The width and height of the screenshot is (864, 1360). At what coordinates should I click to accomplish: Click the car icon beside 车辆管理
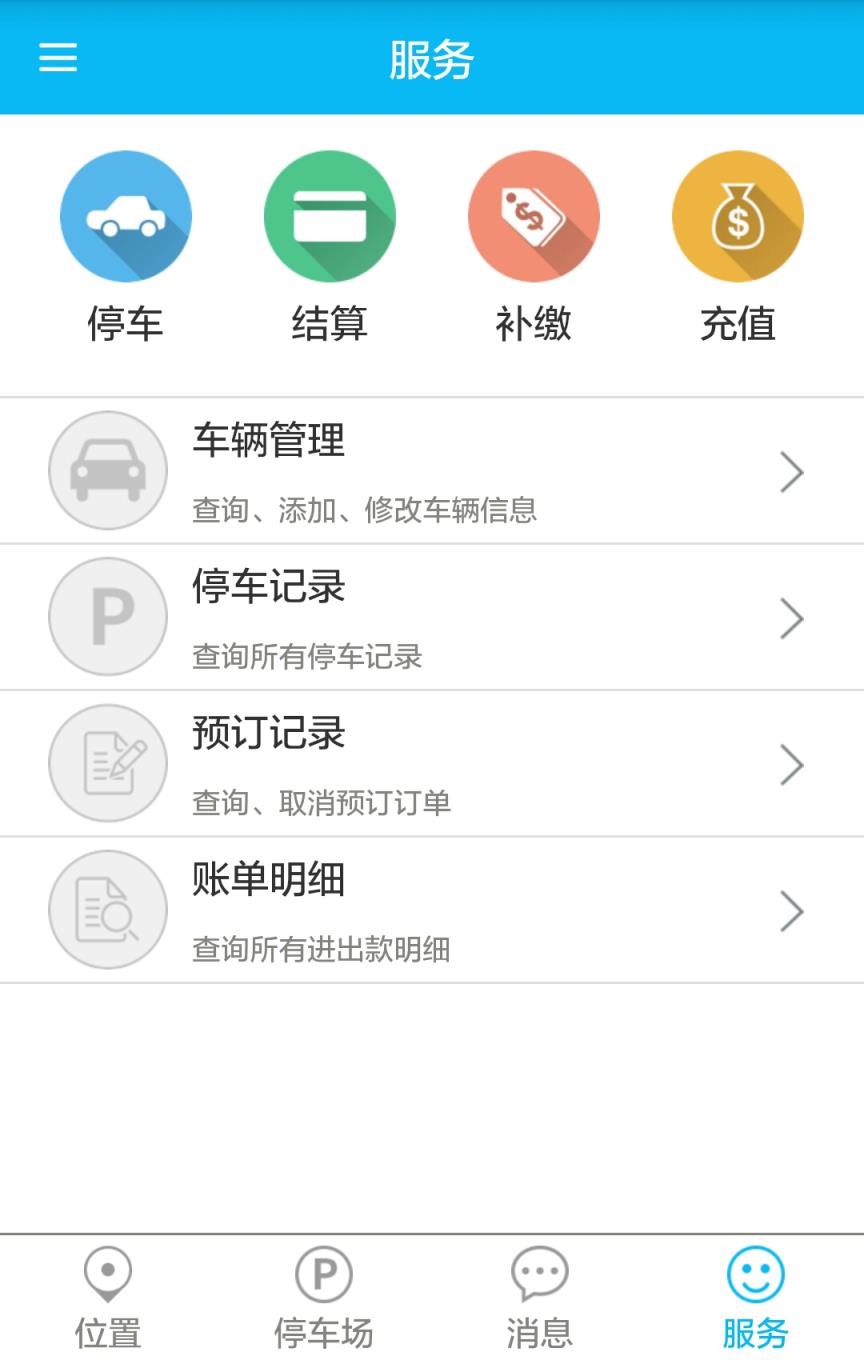point(107,470)
